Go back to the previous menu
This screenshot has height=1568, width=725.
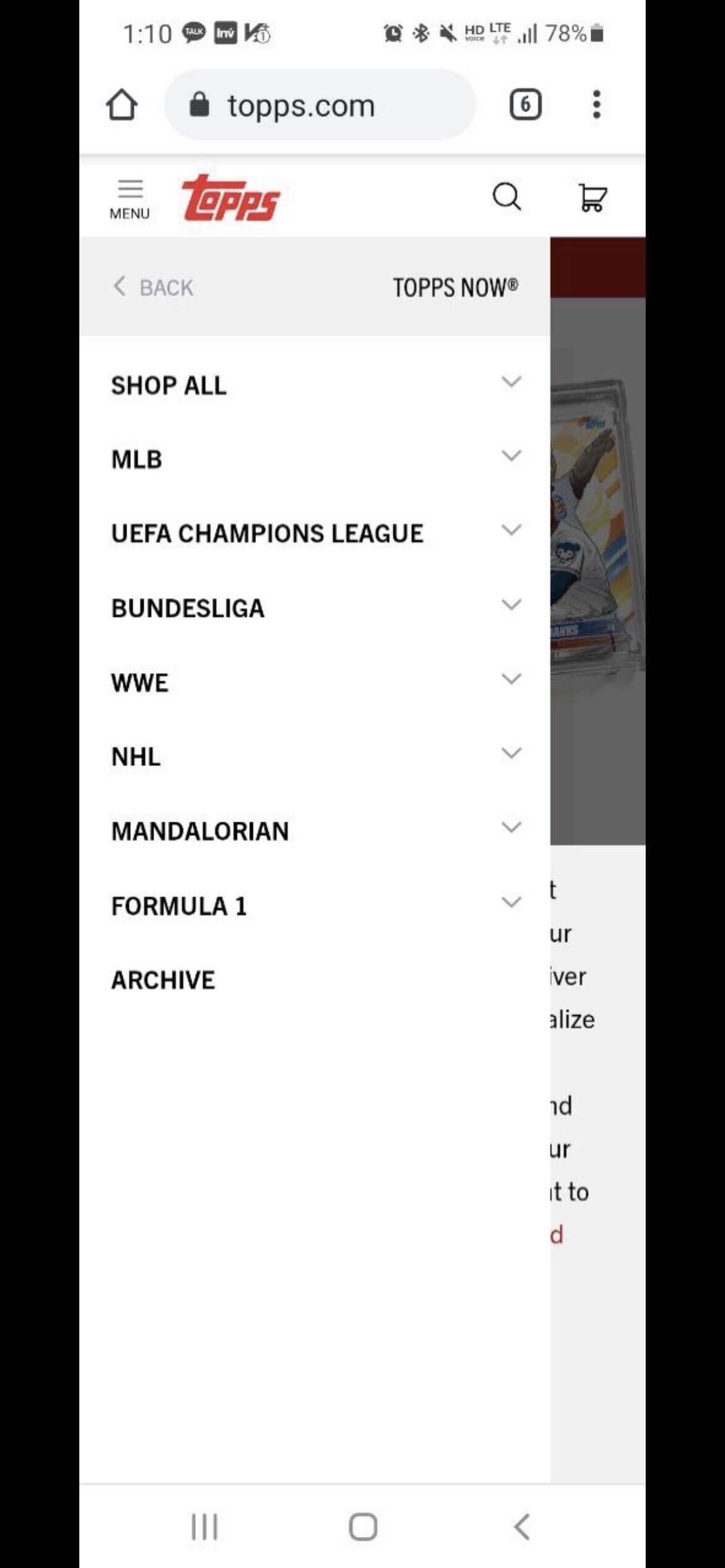[x=154, y=287]
